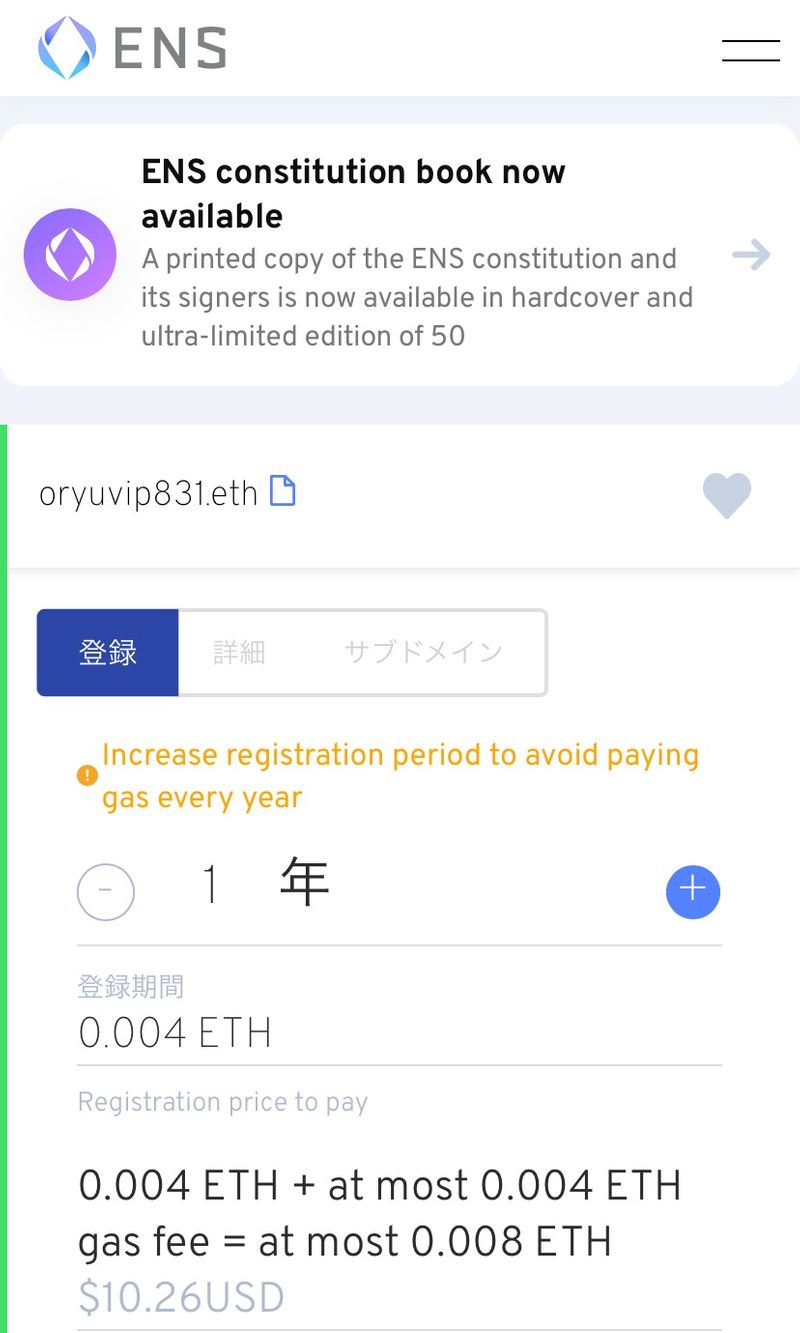Copy the oryuvip831.eth domain name

click(x=284, y=492)
